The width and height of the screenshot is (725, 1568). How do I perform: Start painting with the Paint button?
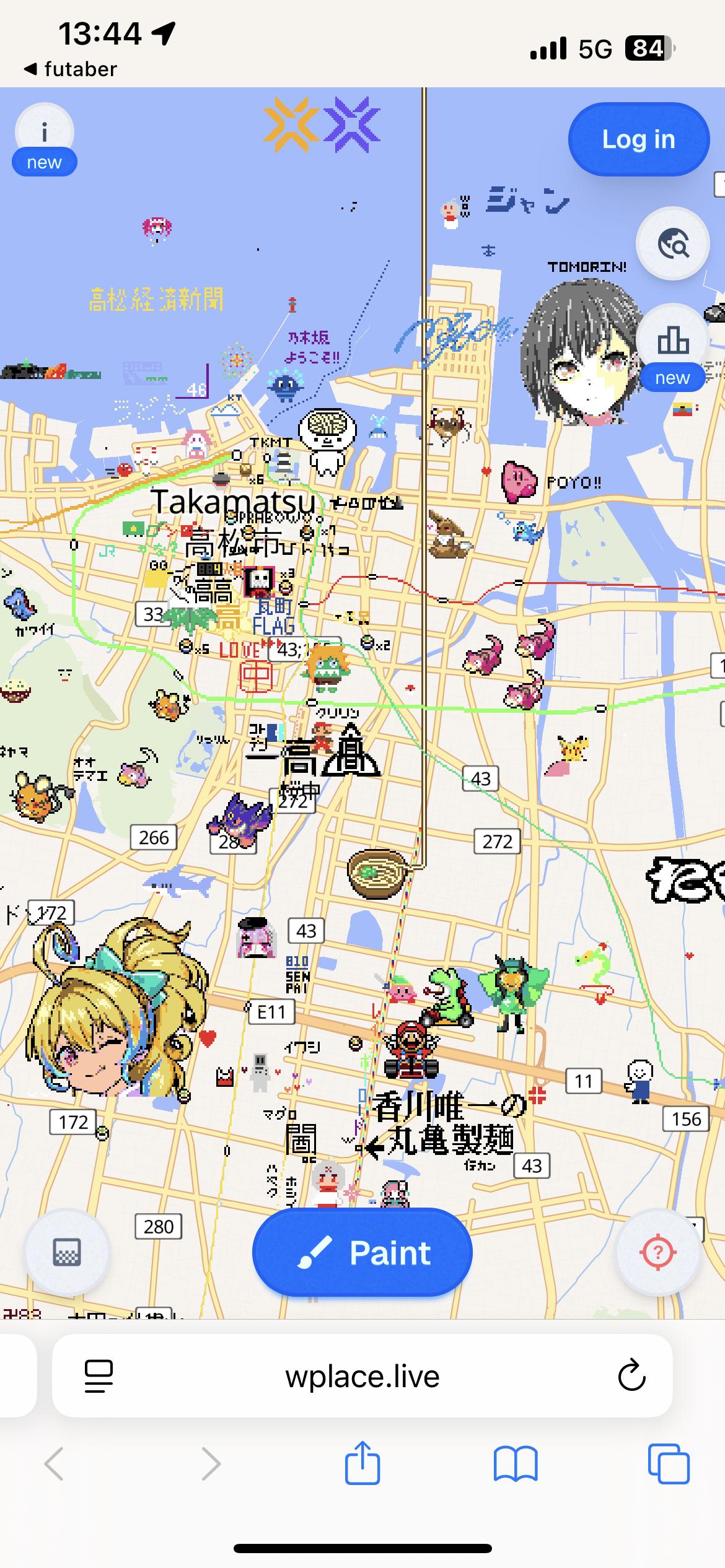[362, 1253]
